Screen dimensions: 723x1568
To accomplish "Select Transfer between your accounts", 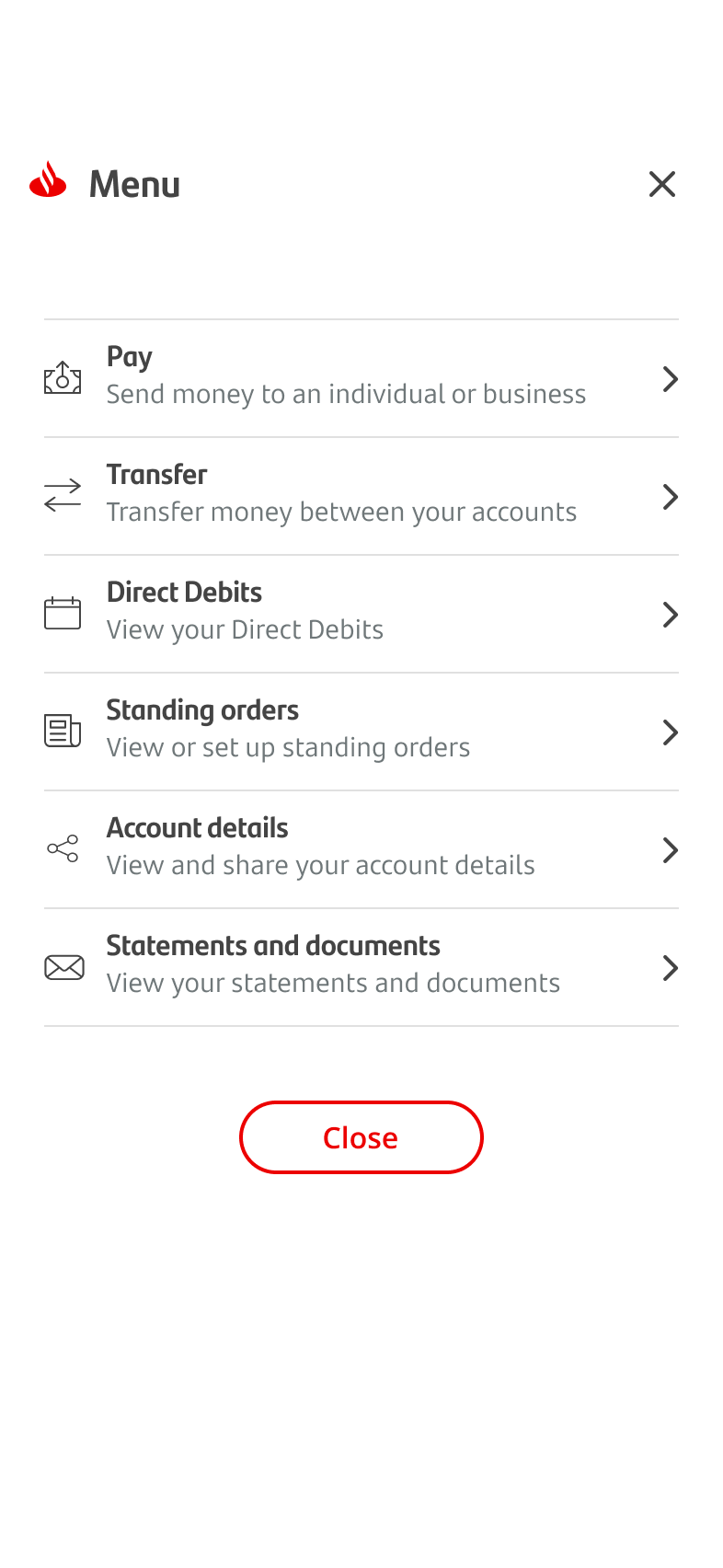I will pyautogui.click(x=361, y=496).
